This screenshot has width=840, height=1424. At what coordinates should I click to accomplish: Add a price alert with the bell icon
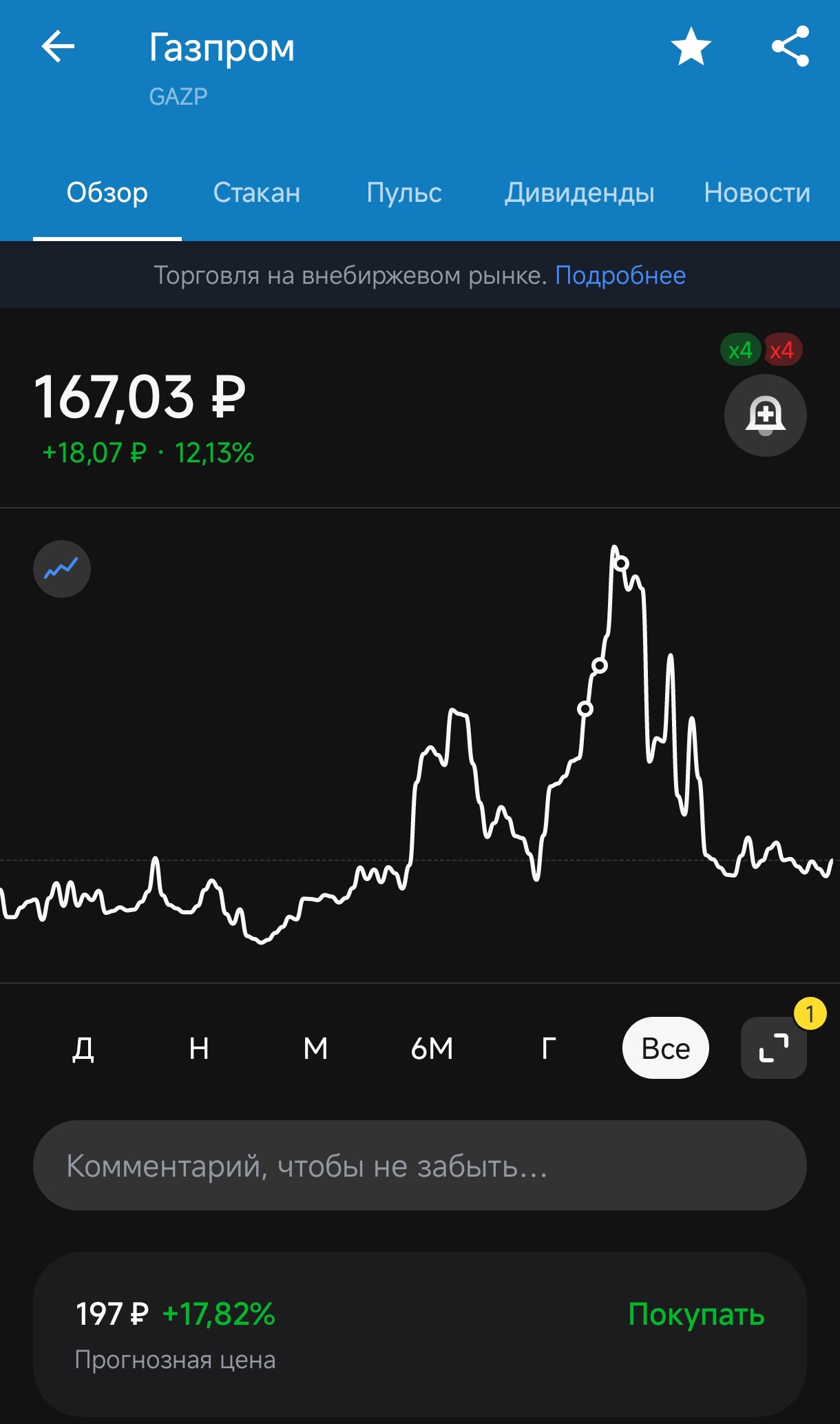pos(765,415)
